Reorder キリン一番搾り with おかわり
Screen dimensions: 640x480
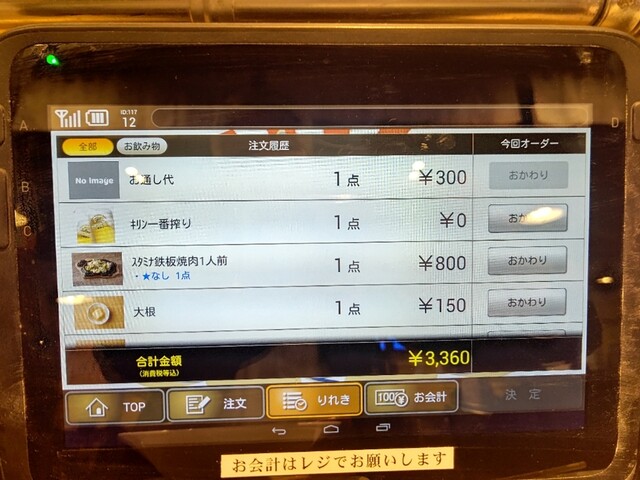527,218
